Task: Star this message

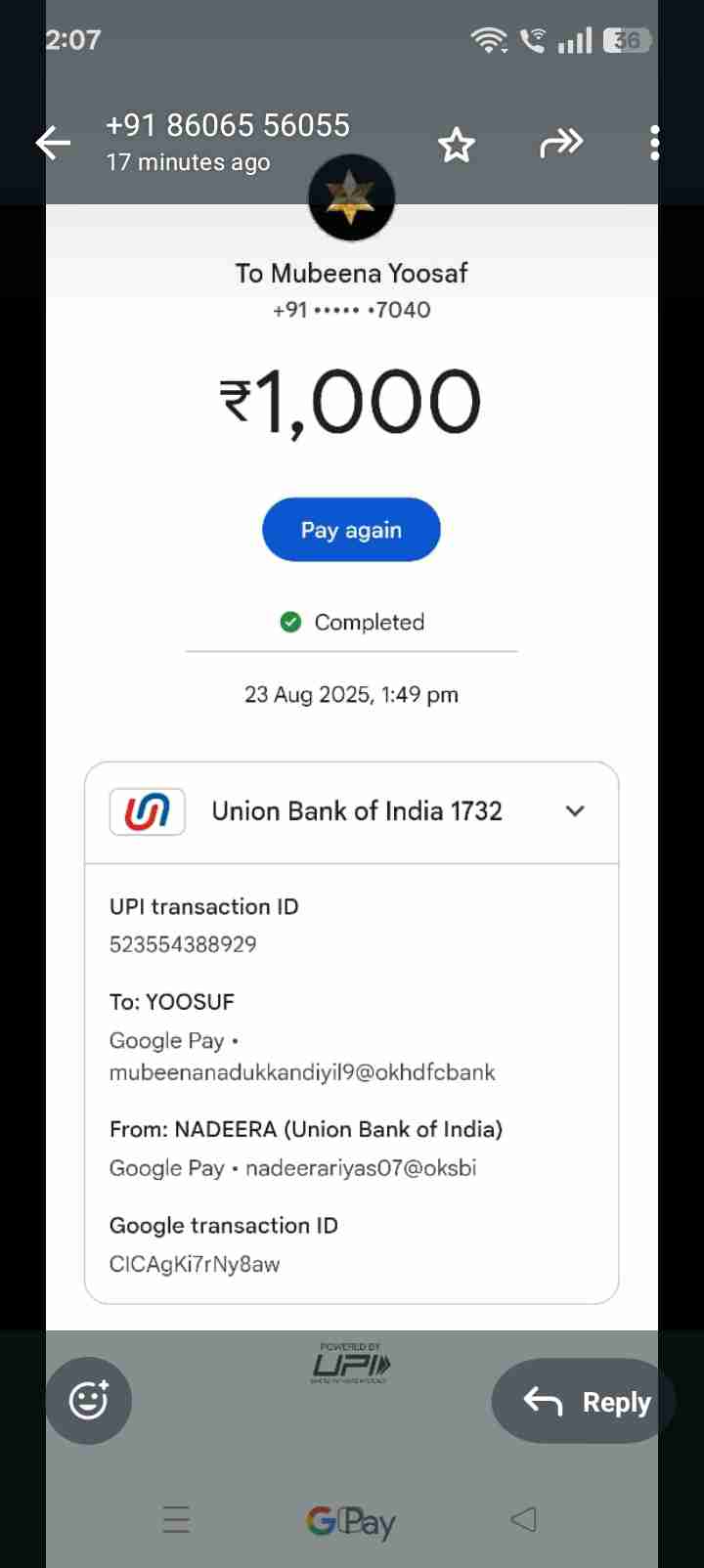Action: [x=456, y=146]
